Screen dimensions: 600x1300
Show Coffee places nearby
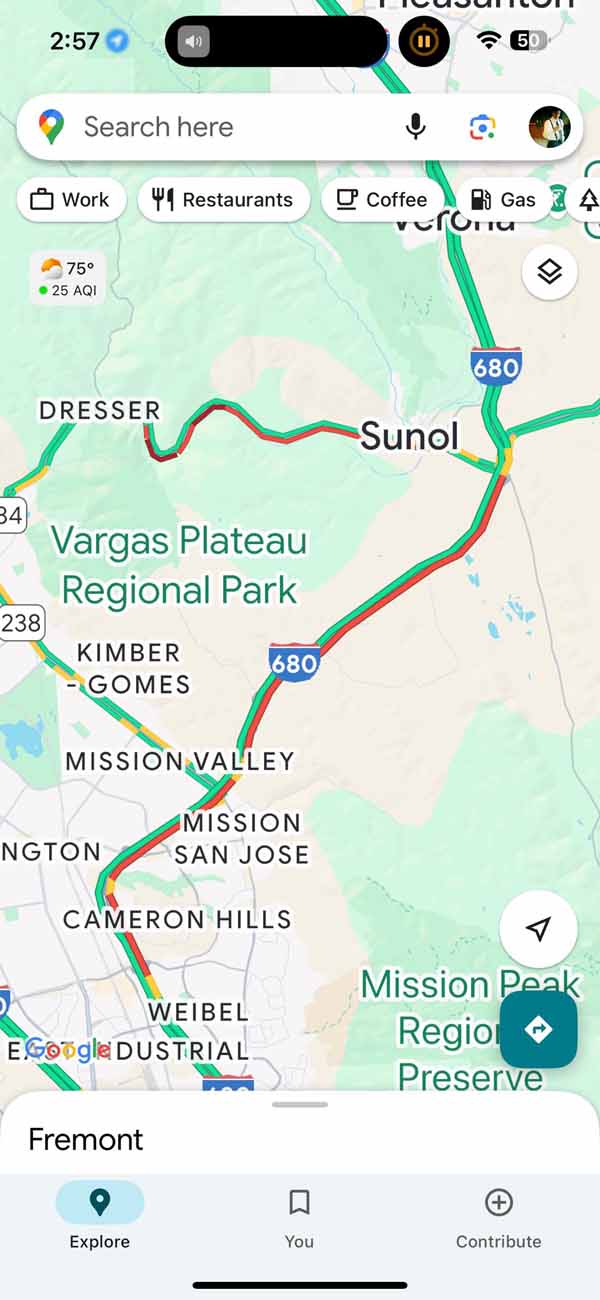coord(382,200)
